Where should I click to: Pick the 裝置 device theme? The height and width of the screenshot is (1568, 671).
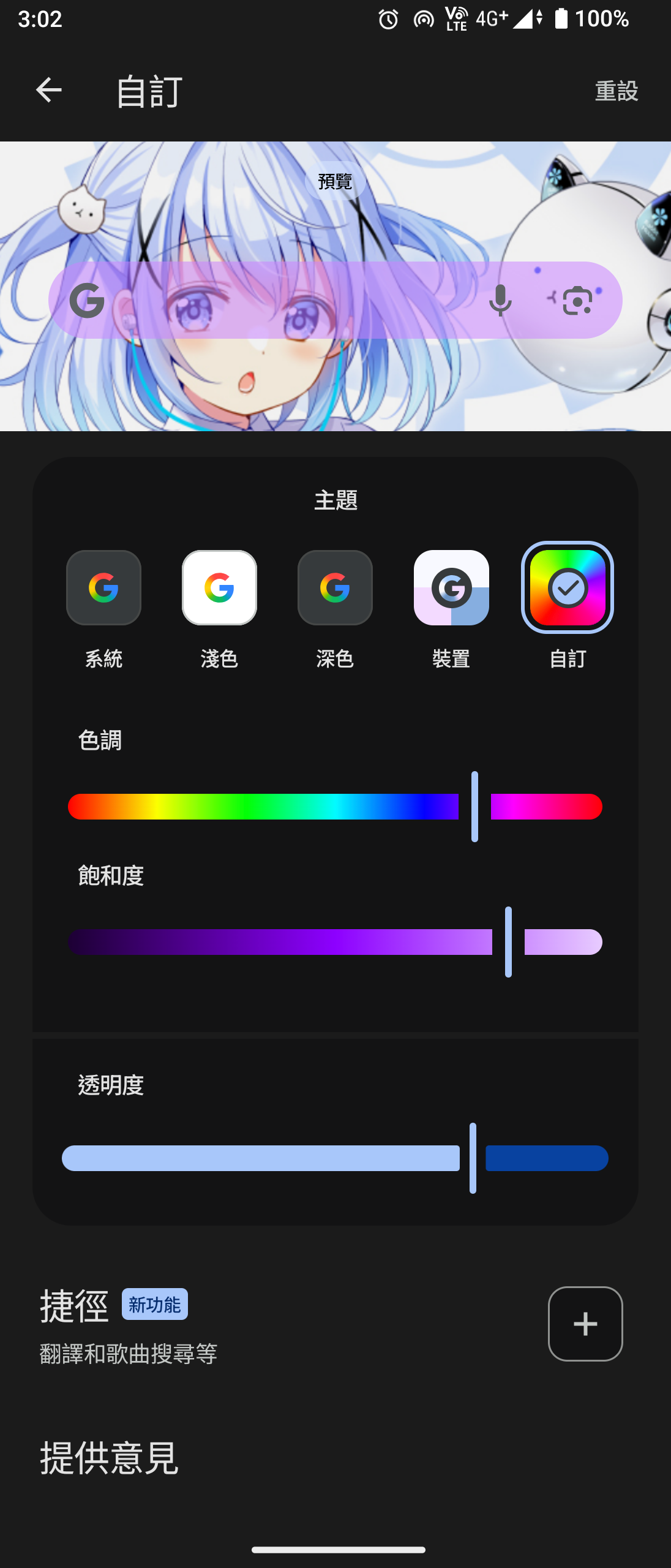[x=451, y=588]
